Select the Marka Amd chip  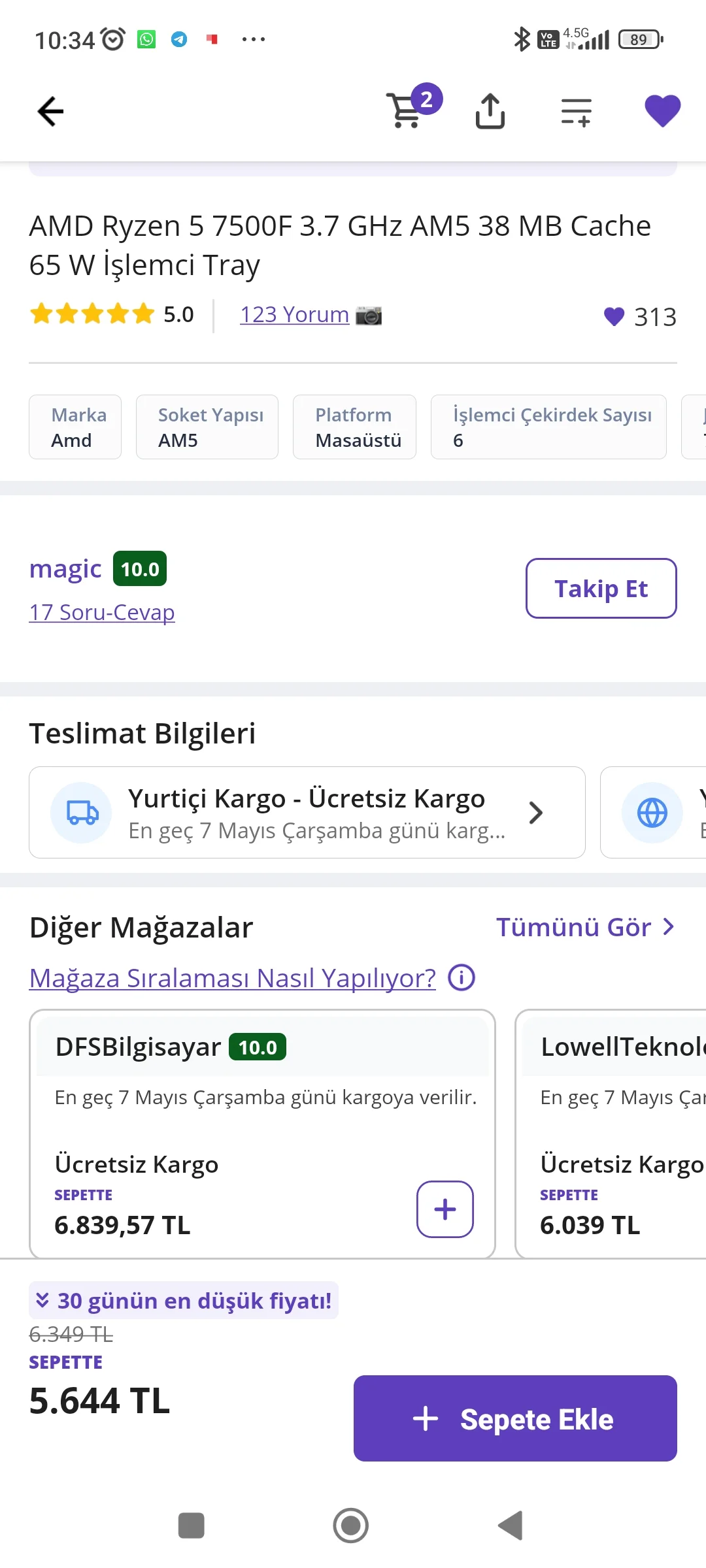tap(75, 427)
